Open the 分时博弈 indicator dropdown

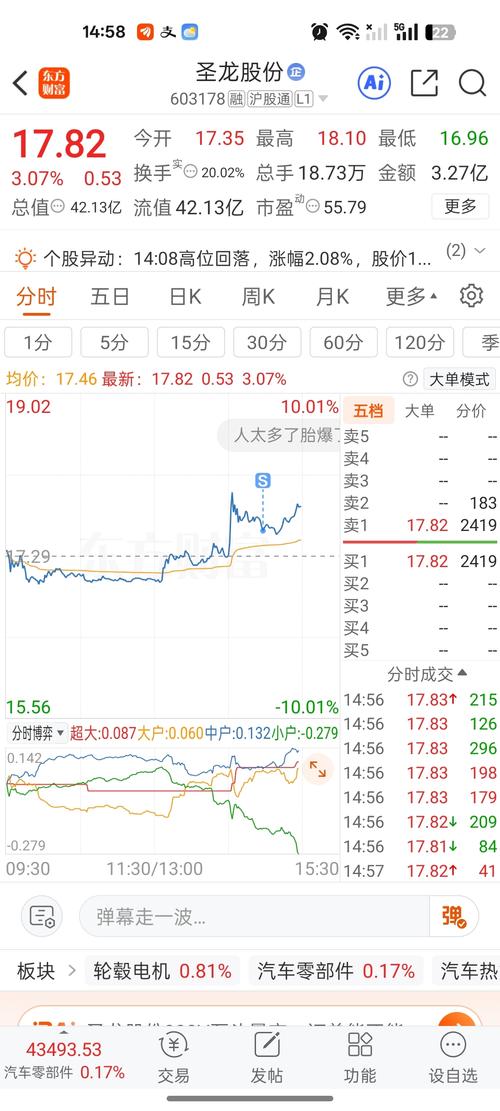pos(38,733)
